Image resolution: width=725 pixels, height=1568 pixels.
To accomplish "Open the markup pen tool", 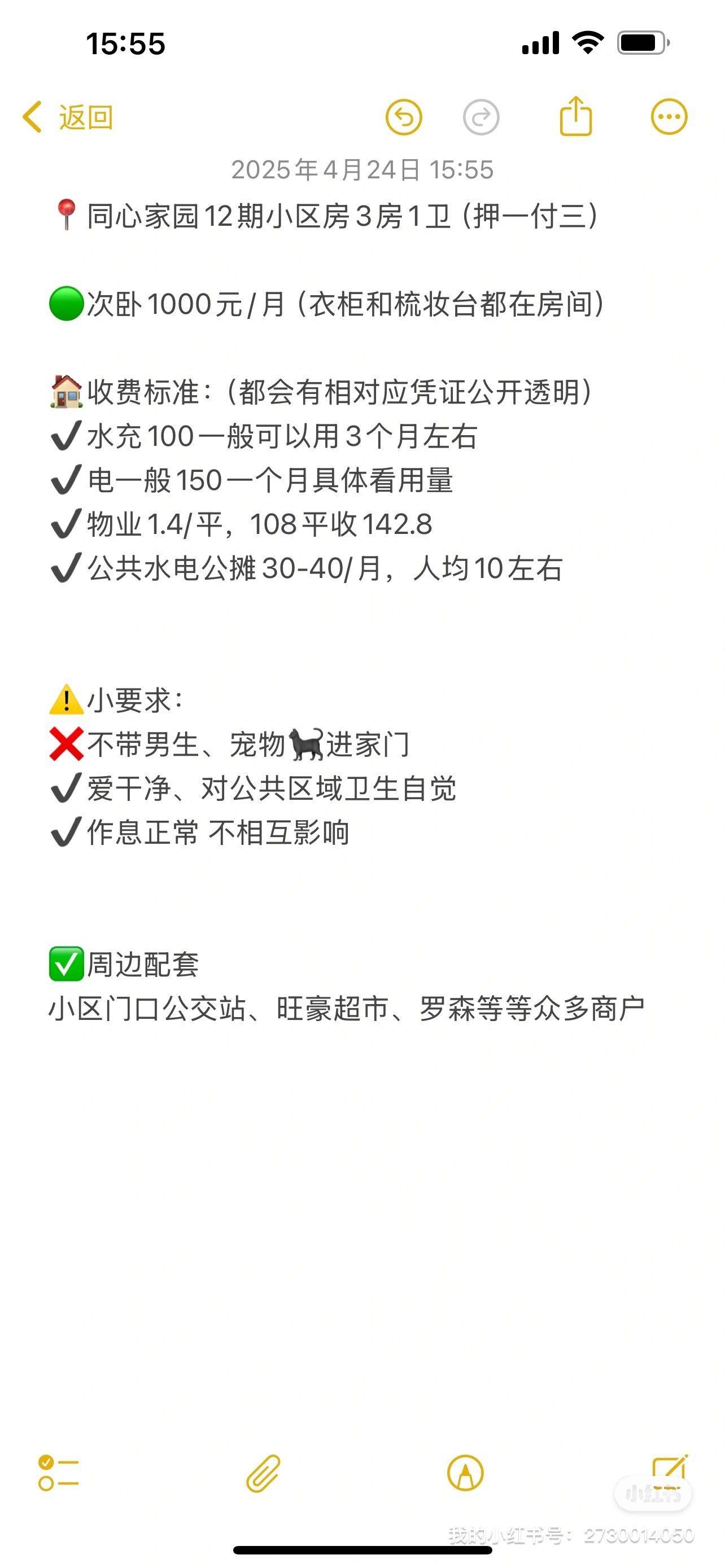I will pyautogui.click(x=465, y=1473).
